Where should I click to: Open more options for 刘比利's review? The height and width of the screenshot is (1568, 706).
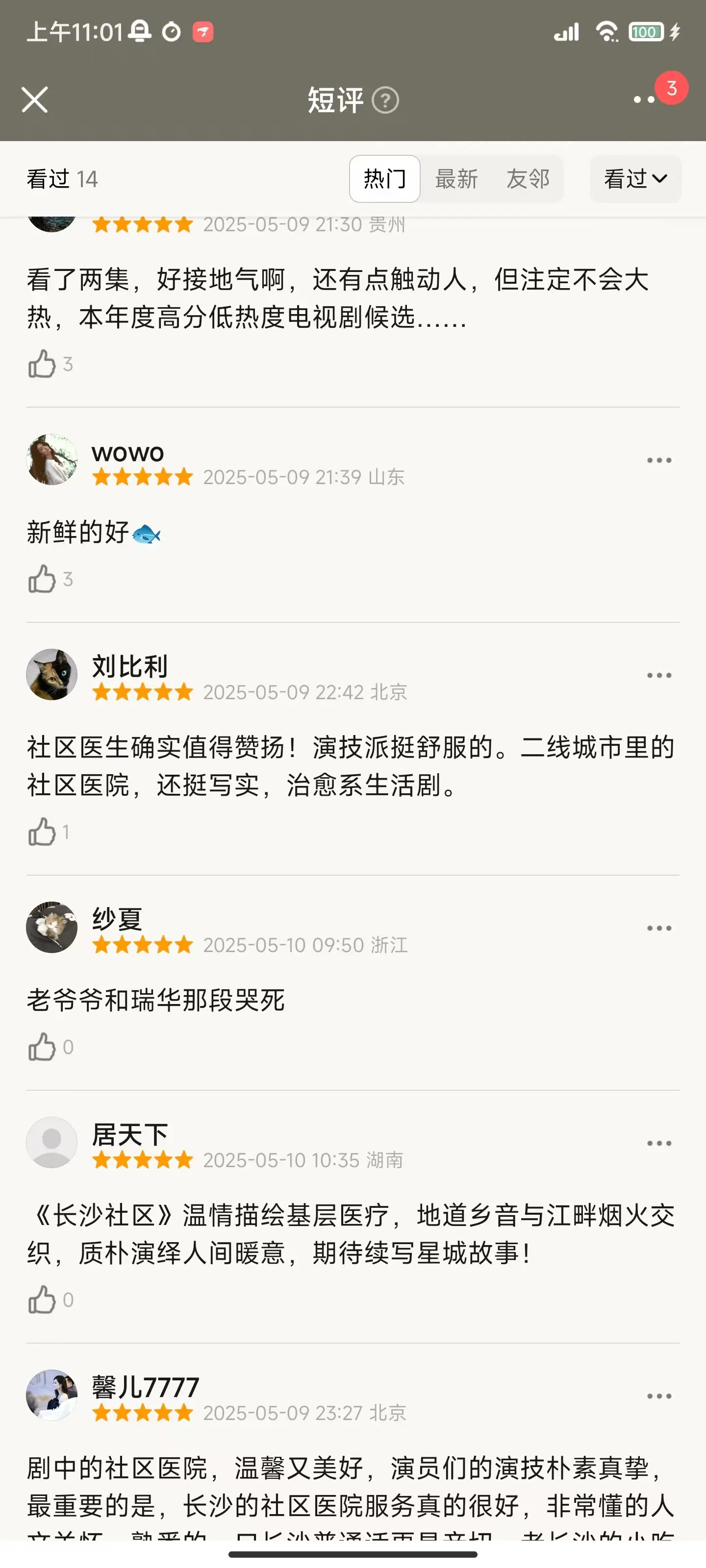coord(658,676)
